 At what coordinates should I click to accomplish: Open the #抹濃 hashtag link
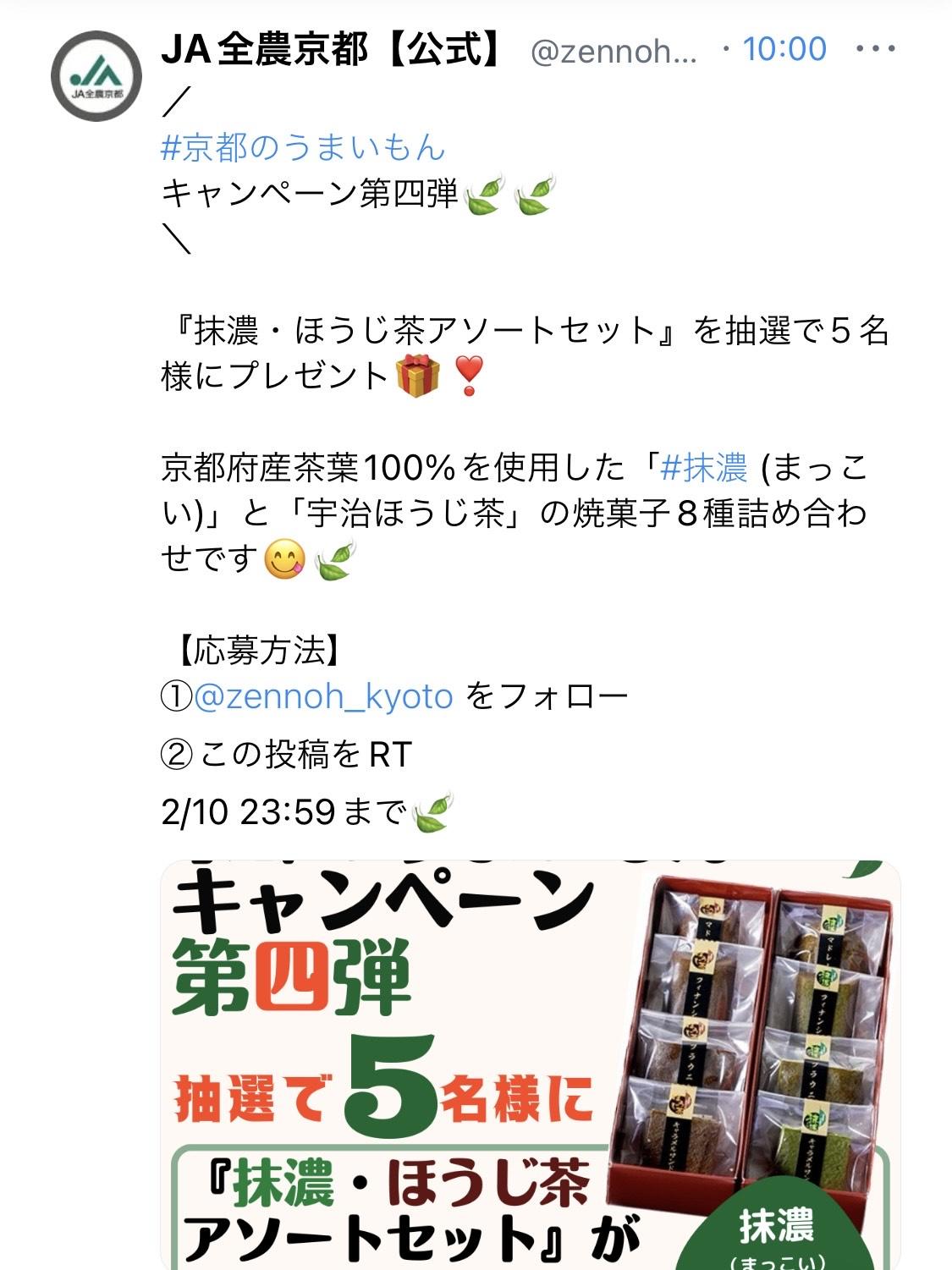704,467
